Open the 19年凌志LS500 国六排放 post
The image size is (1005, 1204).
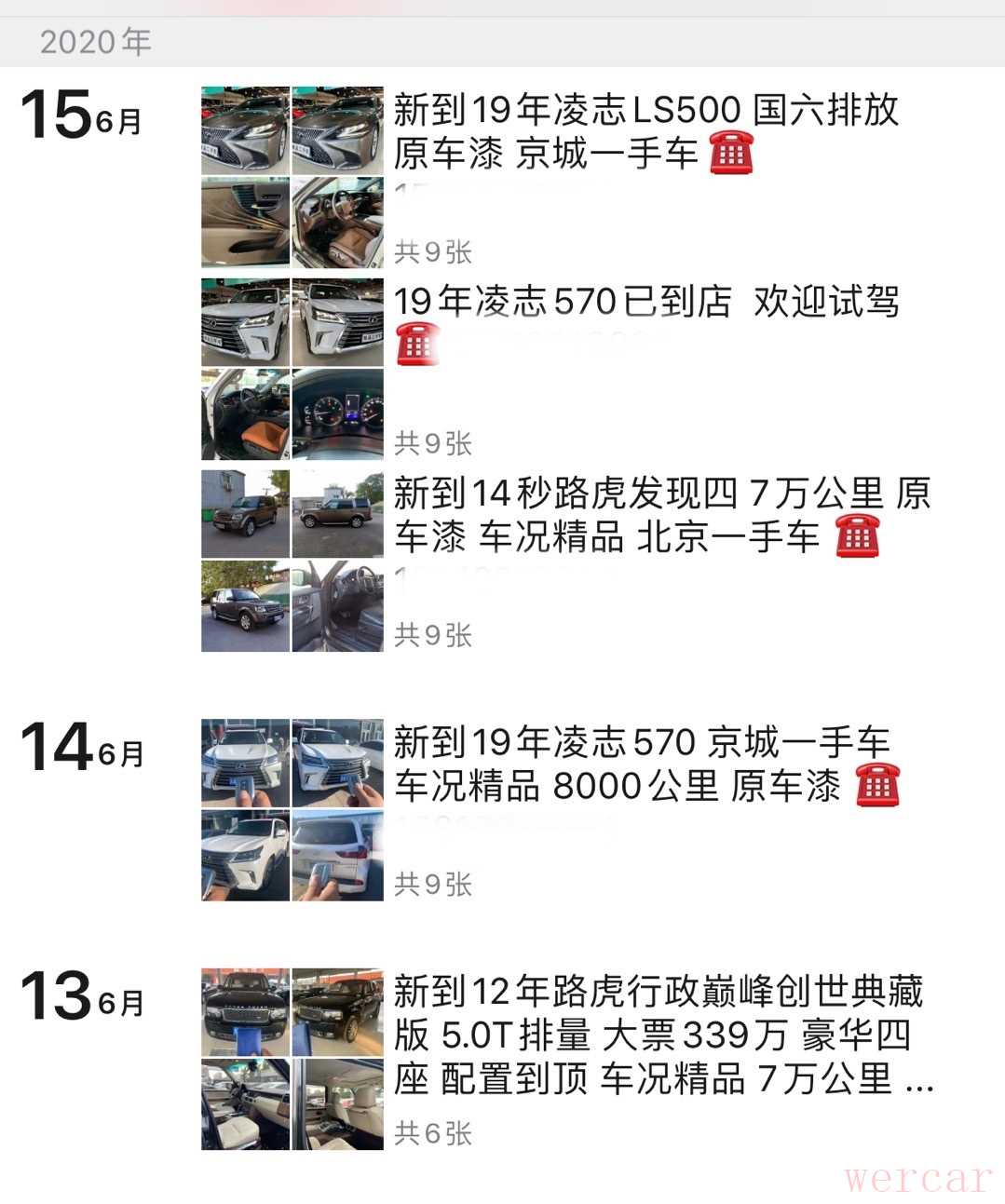tap(645, 131)
